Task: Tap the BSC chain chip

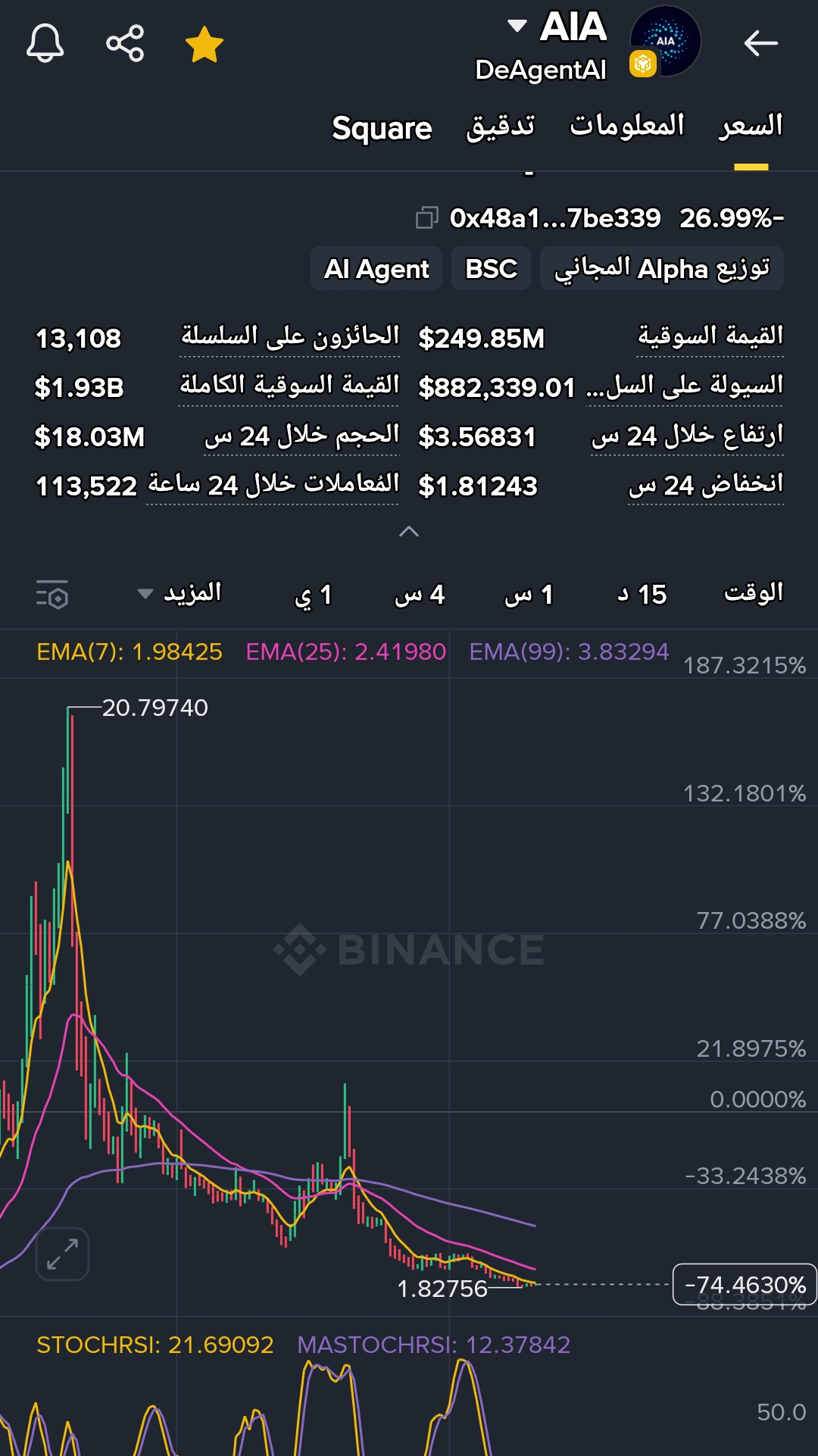Action: point(491,269)
